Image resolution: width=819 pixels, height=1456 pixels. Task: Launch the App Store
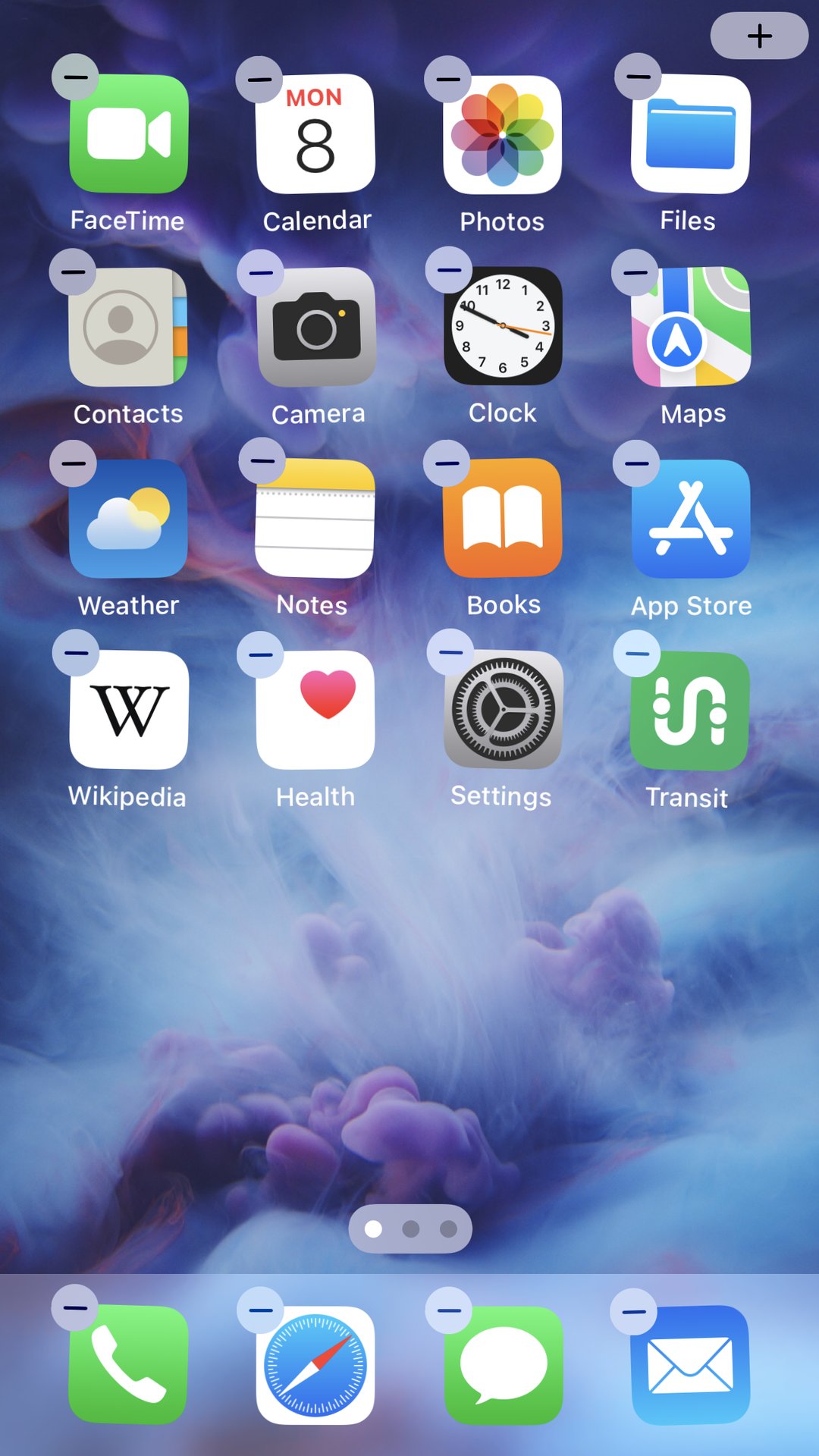689,519
